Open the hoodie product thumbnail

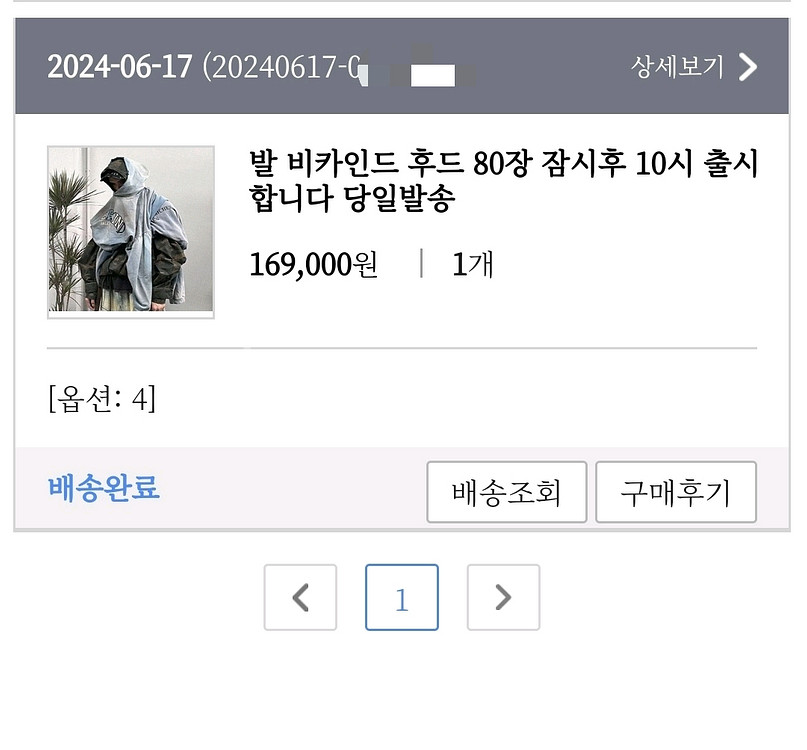[131, 232]
